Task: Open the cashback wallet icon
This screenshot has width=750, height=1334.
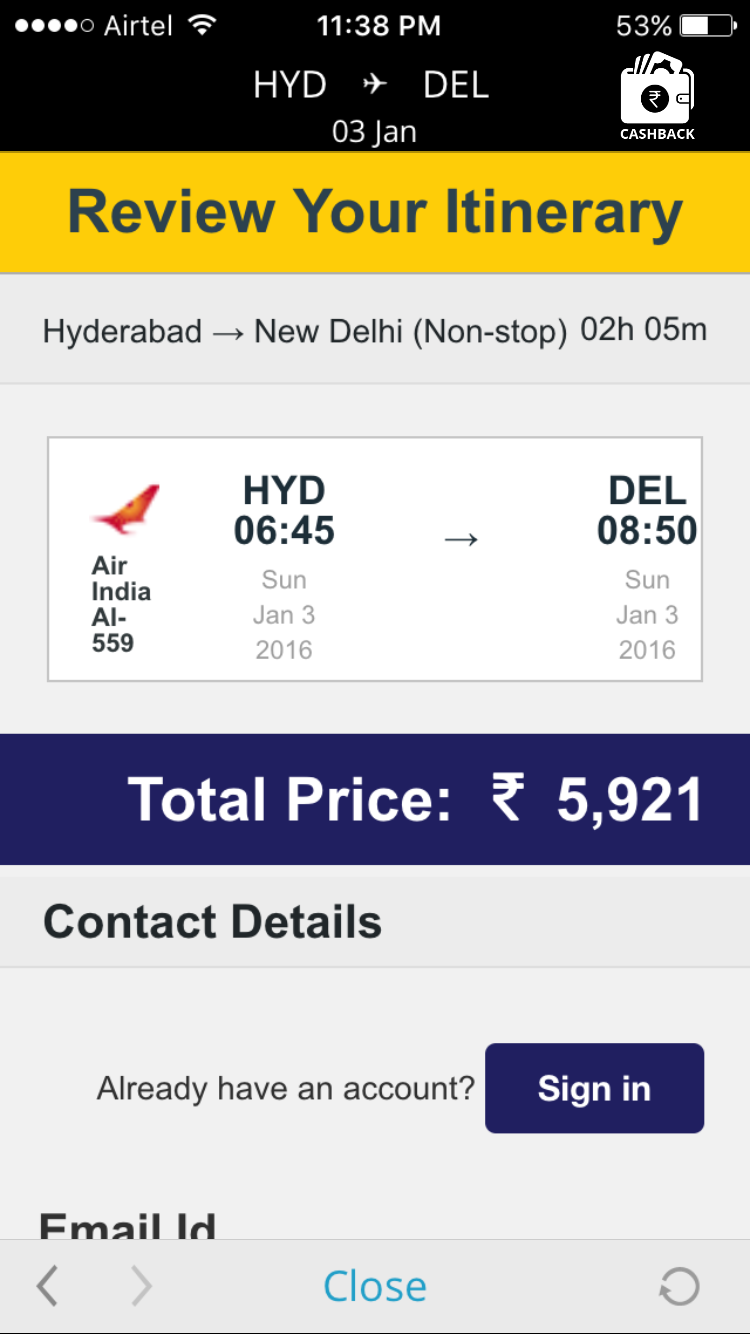Action: 657,98
